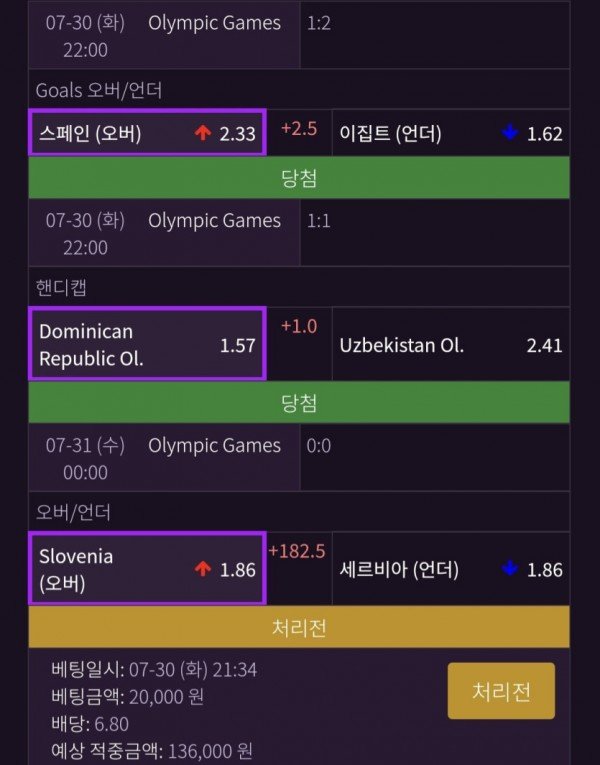Select the 이집트 (언더) 1.62 odds cell
This screenshot has width=600, height=765.
pyautogui.click(x=450, y=133)
